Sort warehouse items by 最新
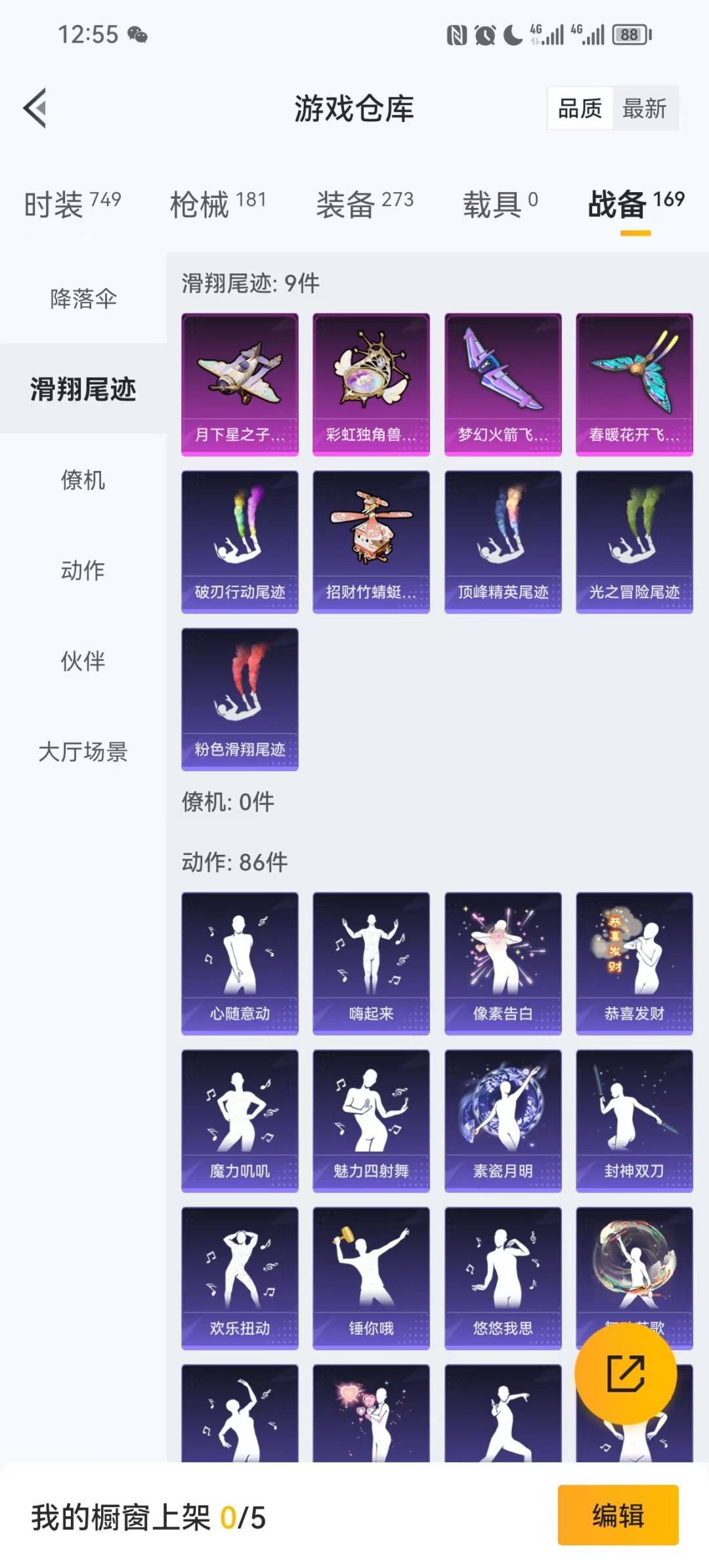The image size is (709, 1568). 644,108
